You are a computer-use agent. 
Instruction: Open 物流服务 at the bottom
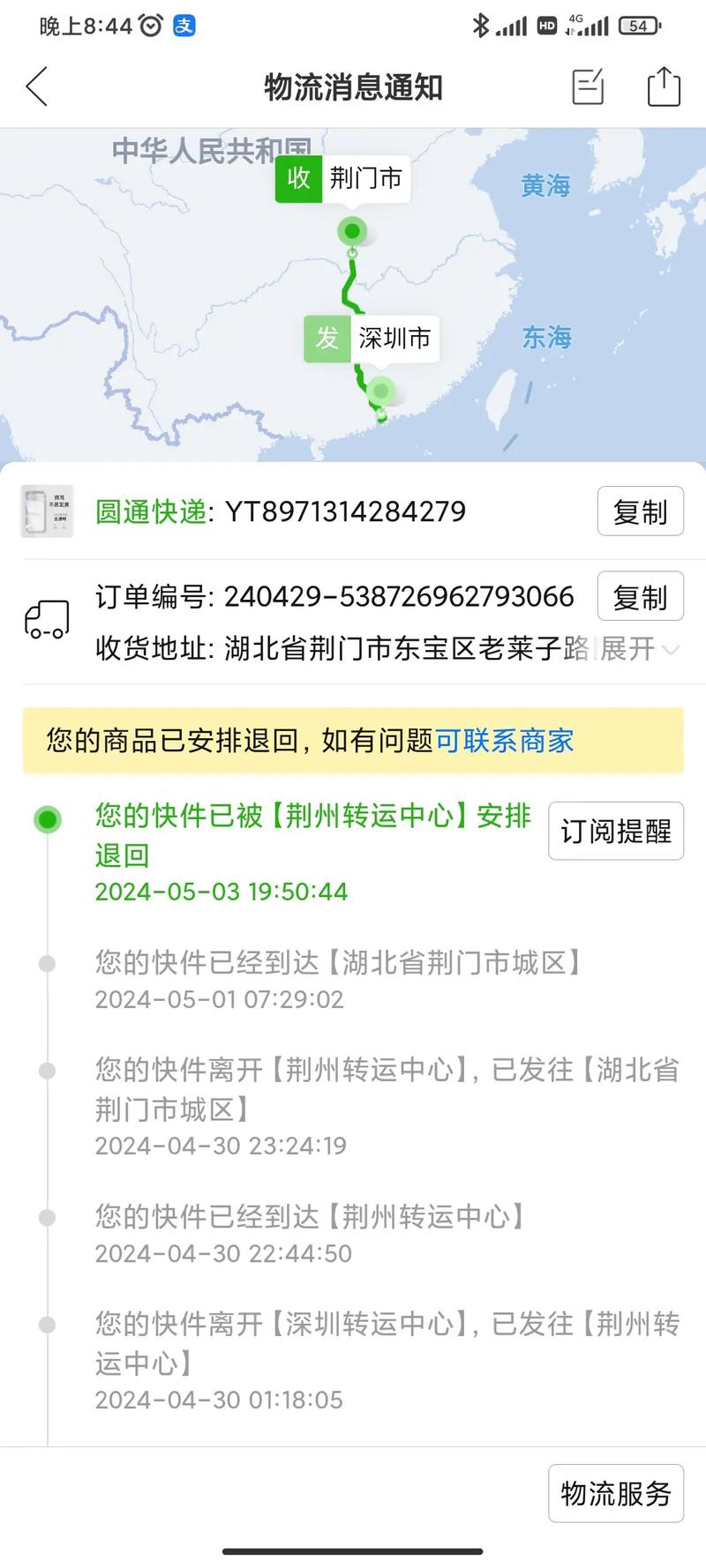click(615, 1493)
